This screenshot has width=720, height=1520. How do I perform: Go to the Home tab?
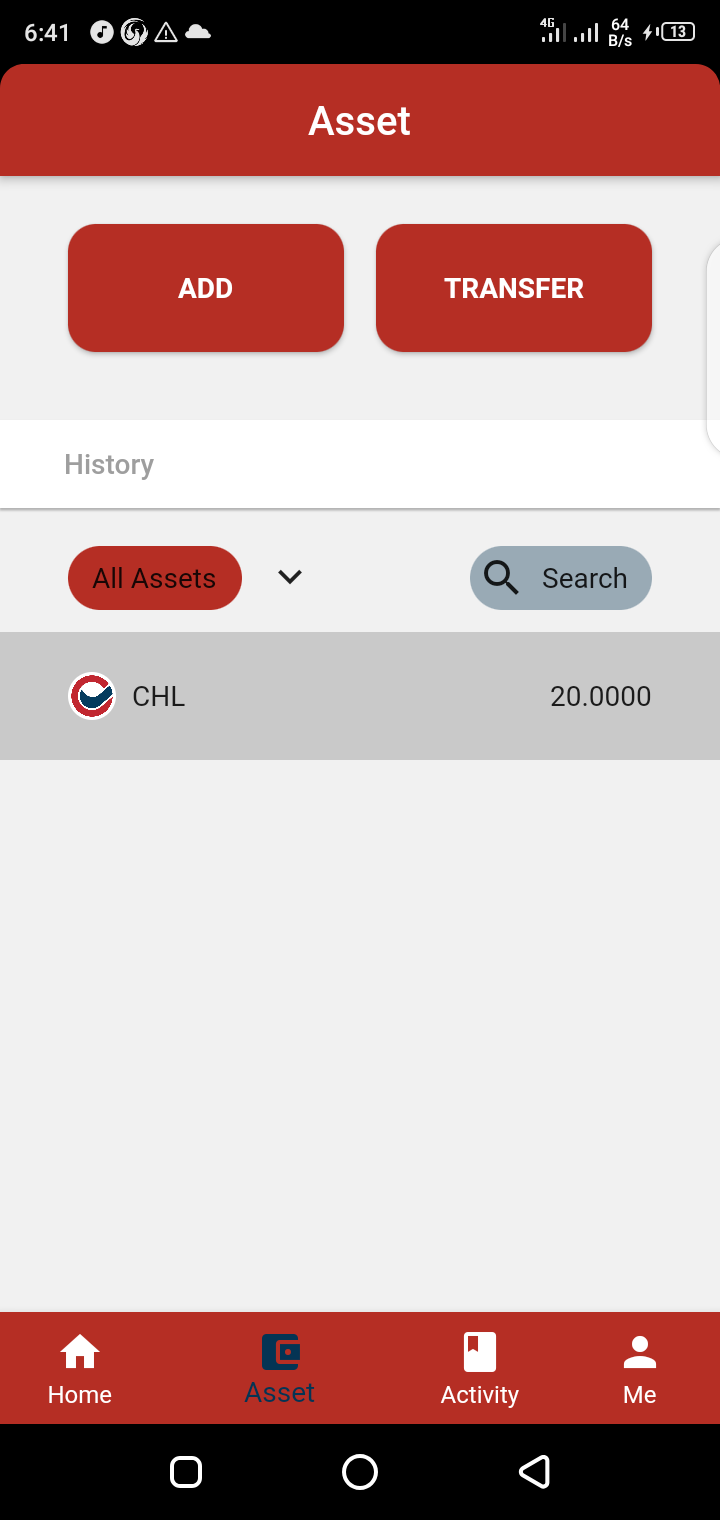click(80, 1368)
